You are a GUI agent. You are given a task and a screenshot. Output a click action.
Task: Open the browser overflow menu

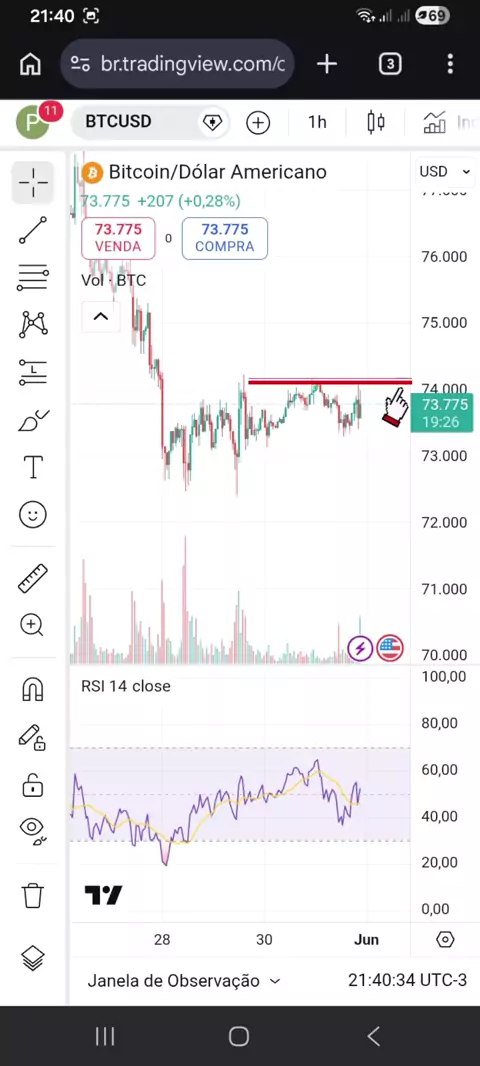[450, 64]
